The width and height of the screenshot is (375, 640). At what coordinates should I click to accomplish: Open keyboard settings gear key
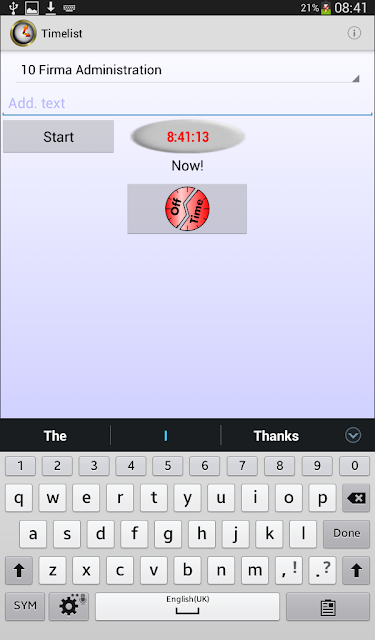pos(69,606)
